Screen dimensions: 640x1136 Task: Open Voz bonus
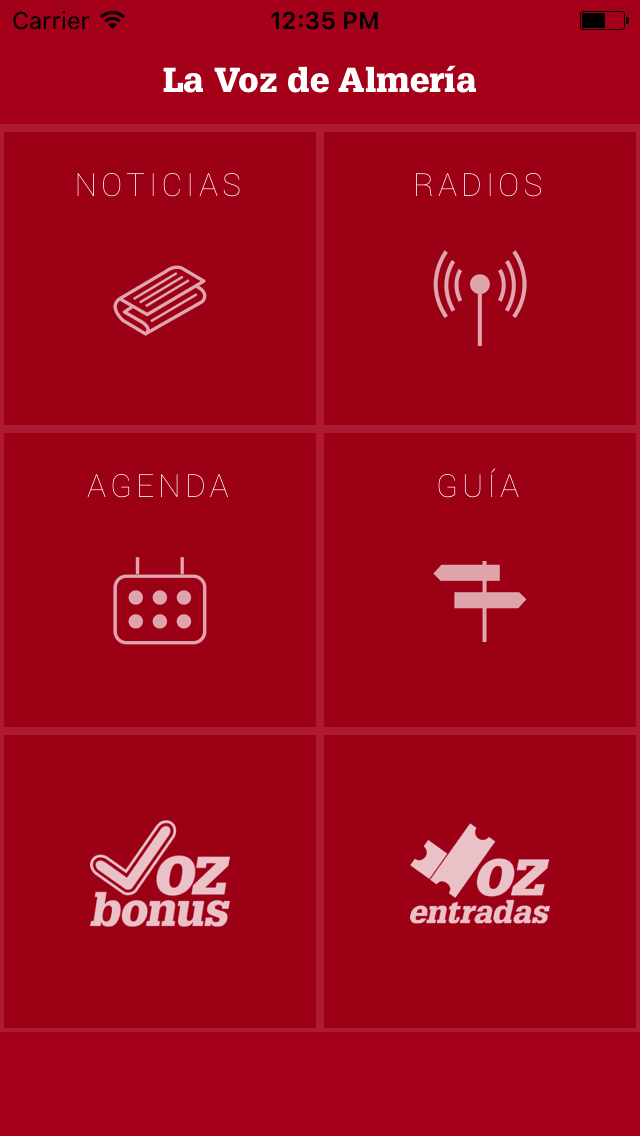coord(159,881)
